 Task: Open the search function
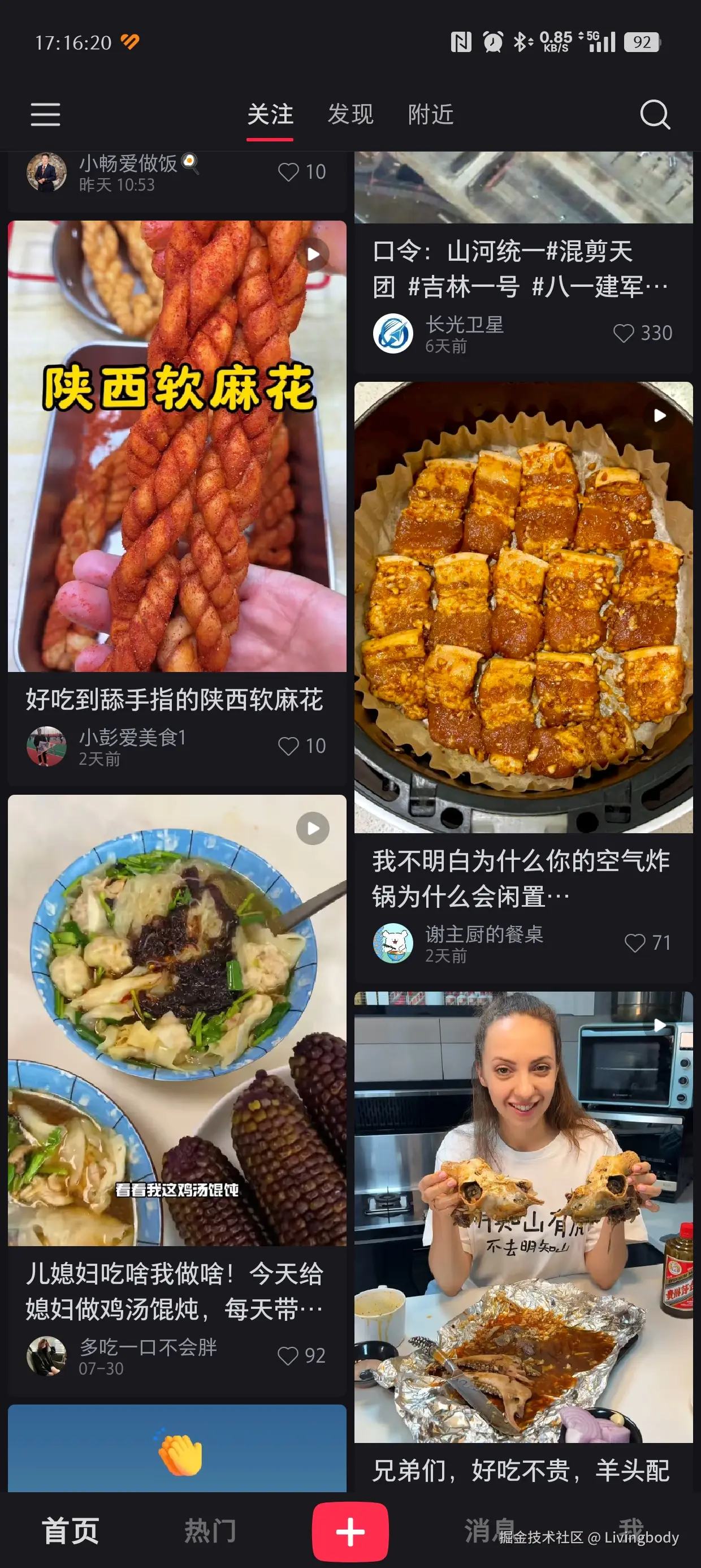pos(655,115)
